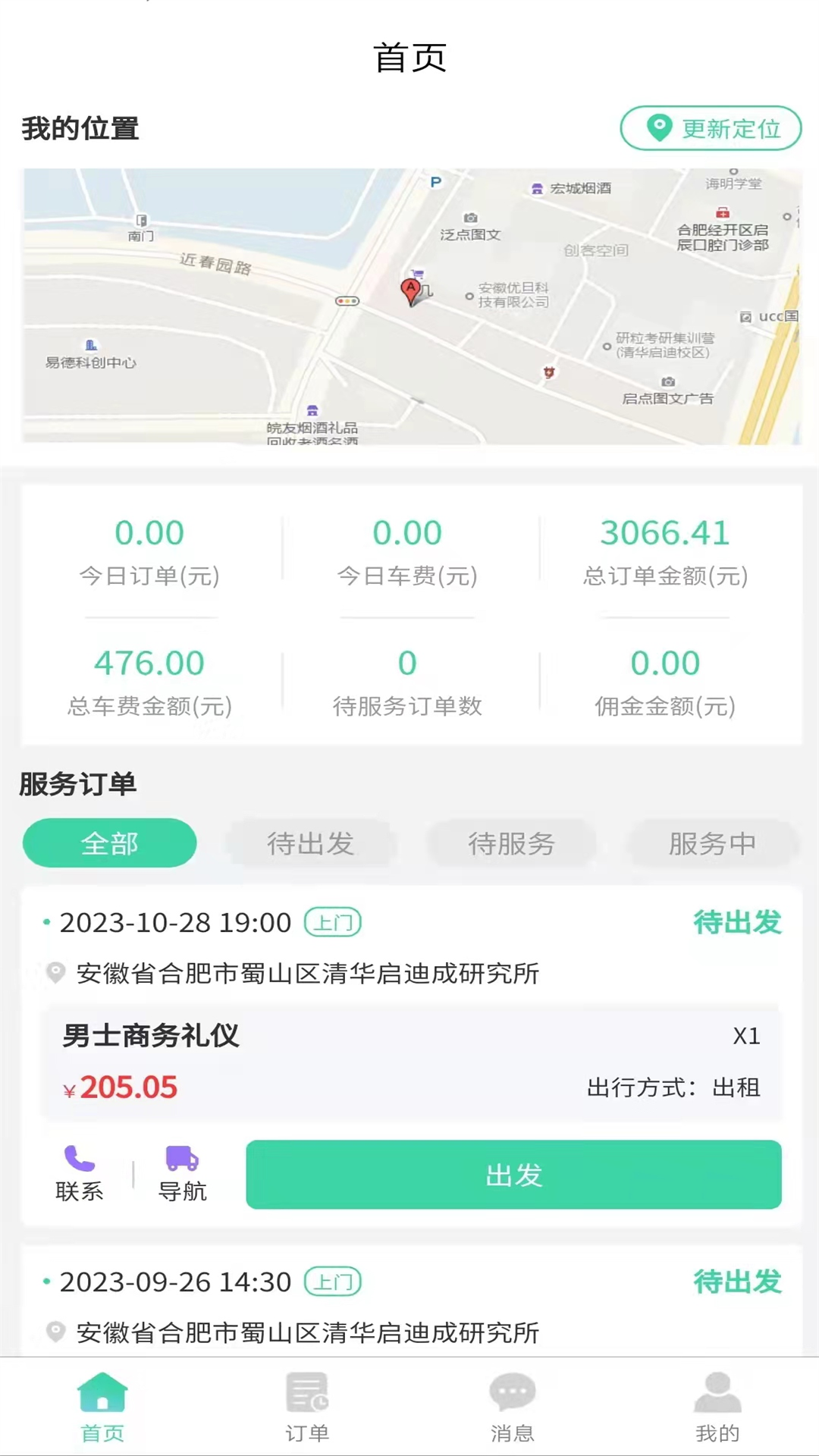Tap the phone icon to contact the customer

point(78,1159)
